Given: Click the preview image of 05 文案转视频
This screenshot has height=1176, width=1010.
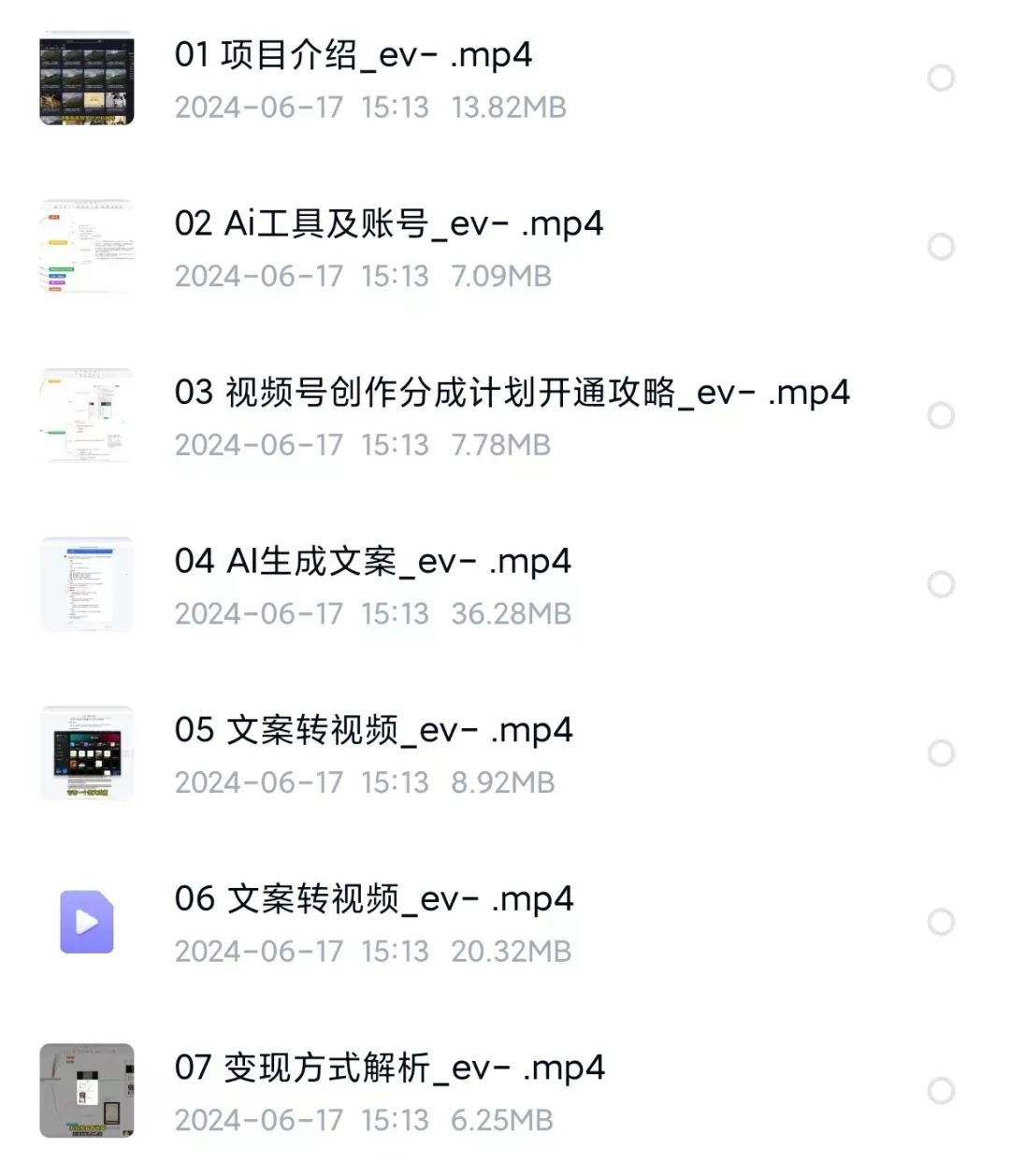Looking at the screenshot, I should pos(86,753).
